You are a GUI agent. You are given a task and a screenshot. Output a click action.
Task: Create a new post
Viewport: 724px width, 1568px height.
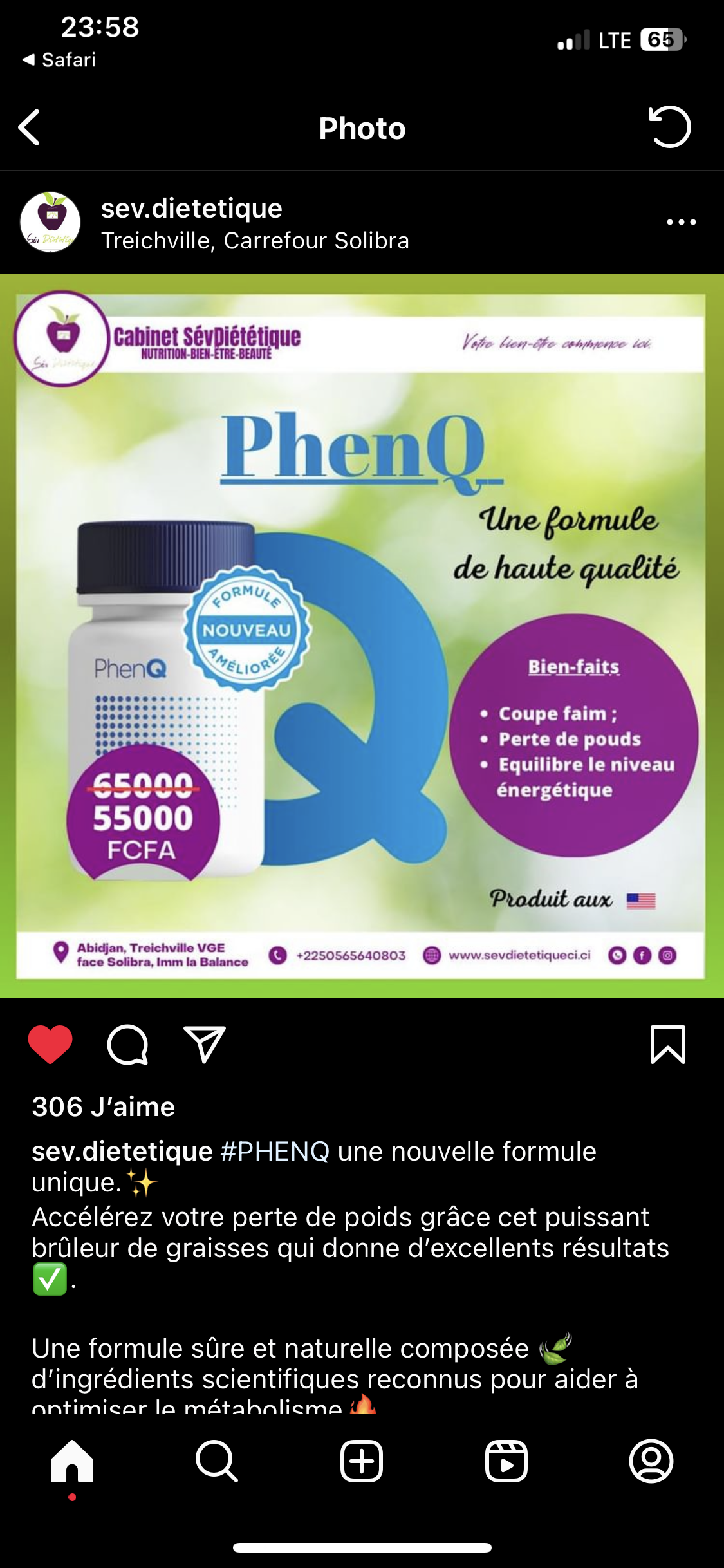[x=362, y=1461]
